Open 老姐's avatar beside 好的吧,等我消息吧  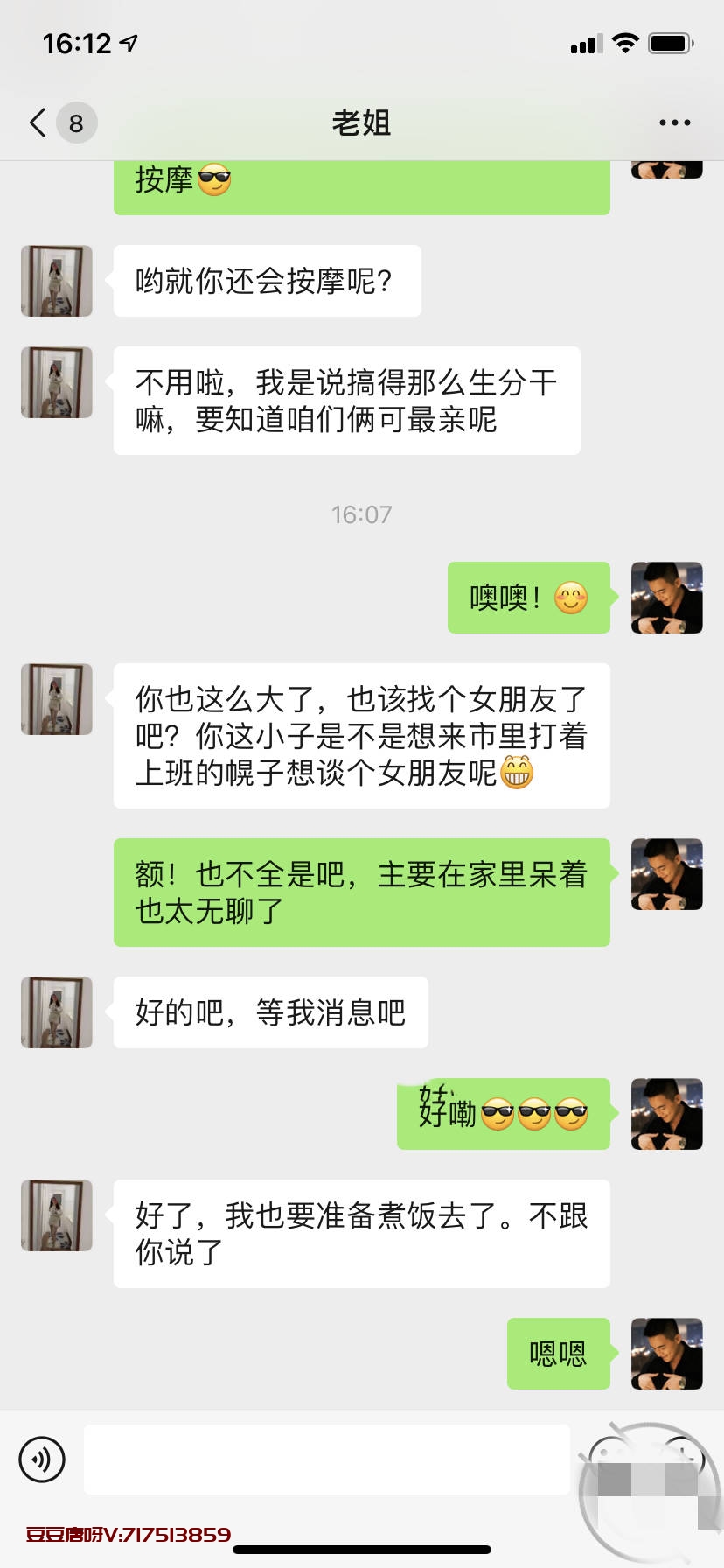click(x=57, y=1012)
